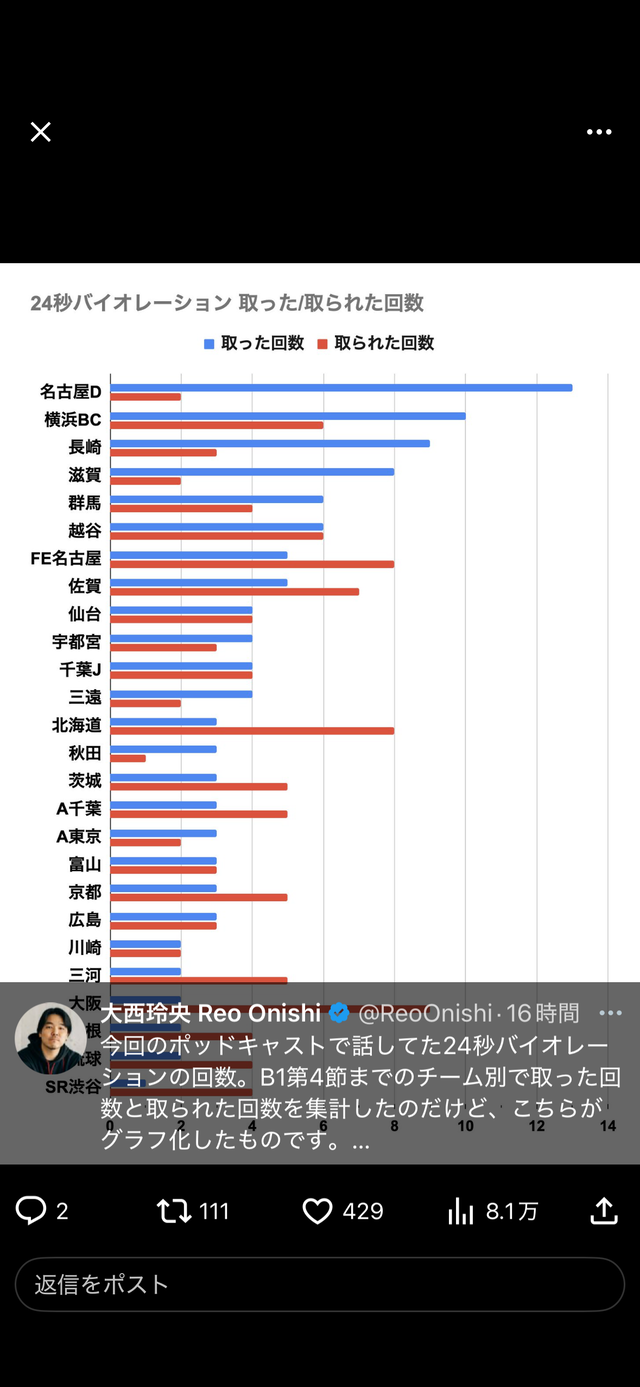Repost the 24秒バイオレーション tweet

click(175, 1211)
